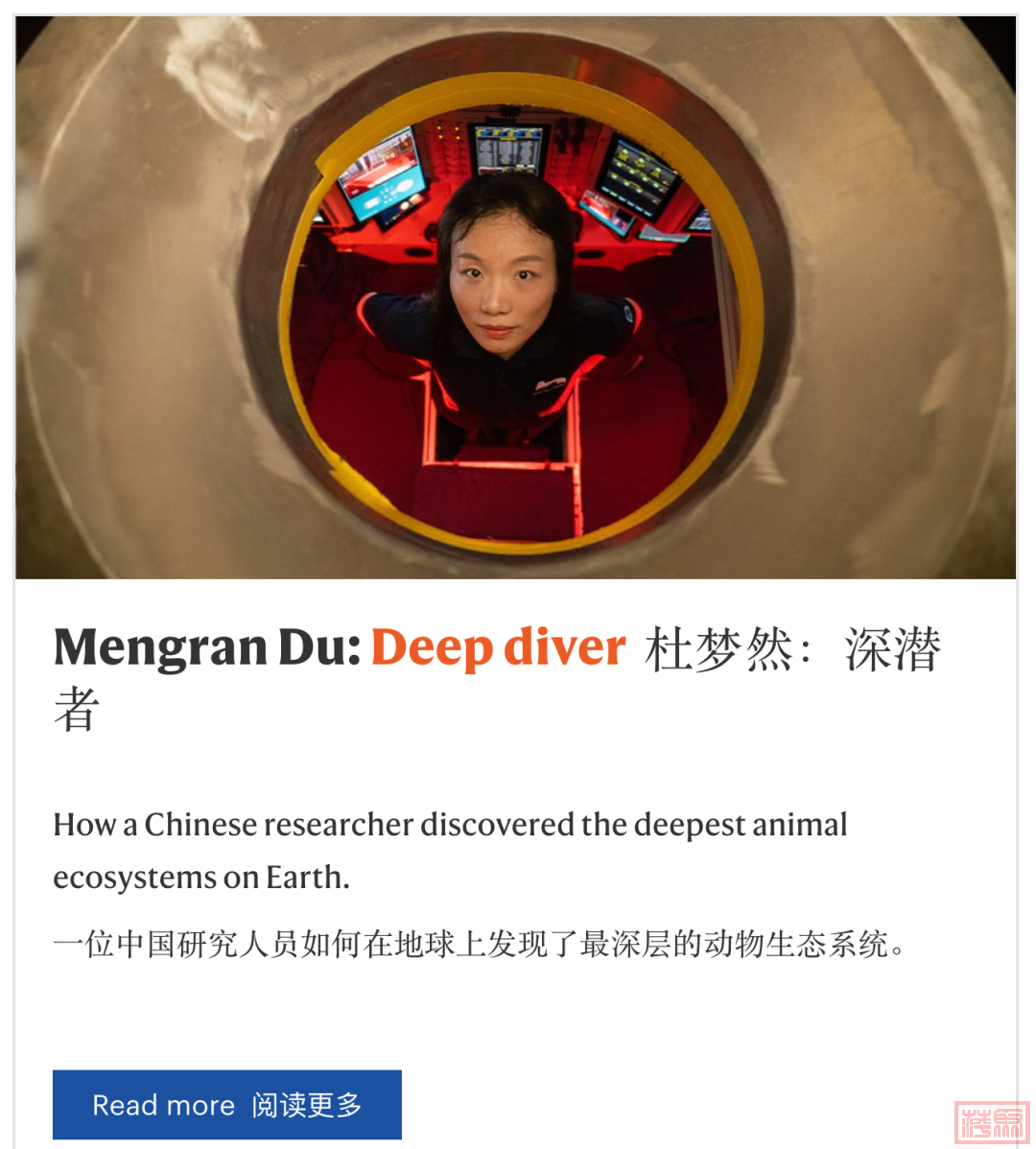This screenshot has height=1149, width=1036.
Task: Click the orange "Deep diver" headline text
Action: click(x=496, y=647)
